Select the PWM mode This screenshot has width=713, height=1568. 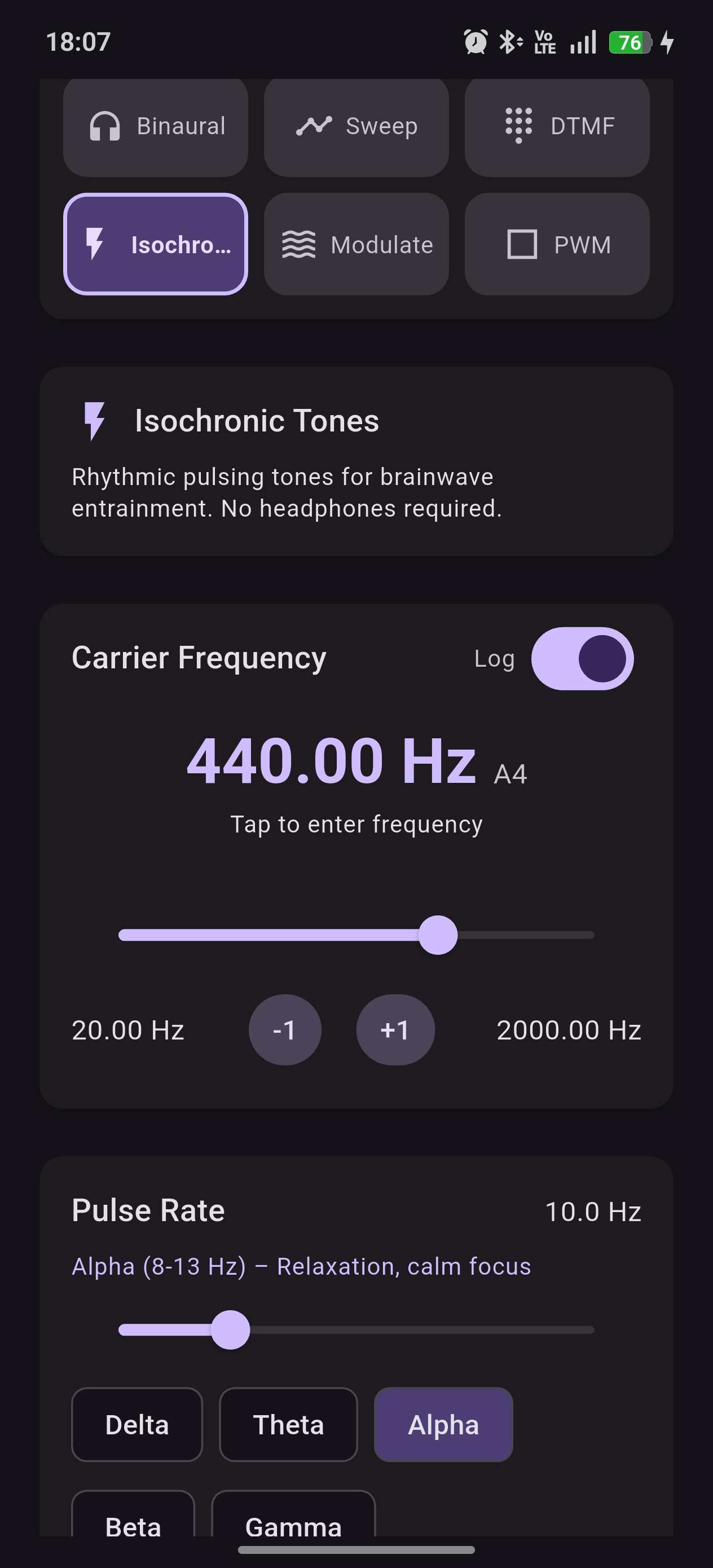coord(557,245)
